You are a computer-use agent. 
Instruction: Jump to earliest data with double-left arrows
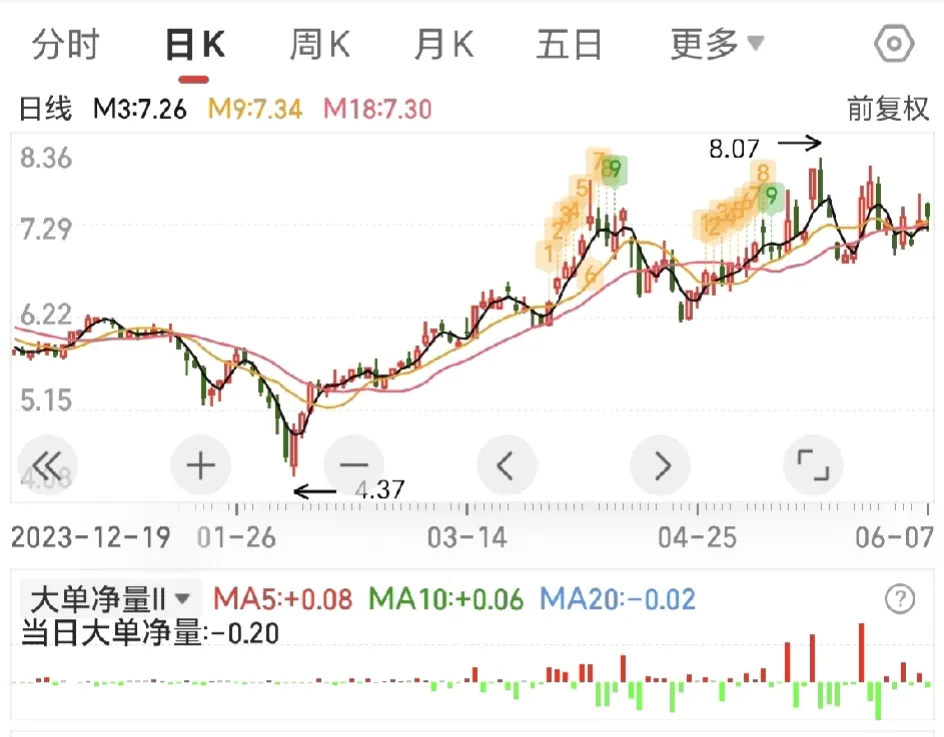[x=48, y=465]
